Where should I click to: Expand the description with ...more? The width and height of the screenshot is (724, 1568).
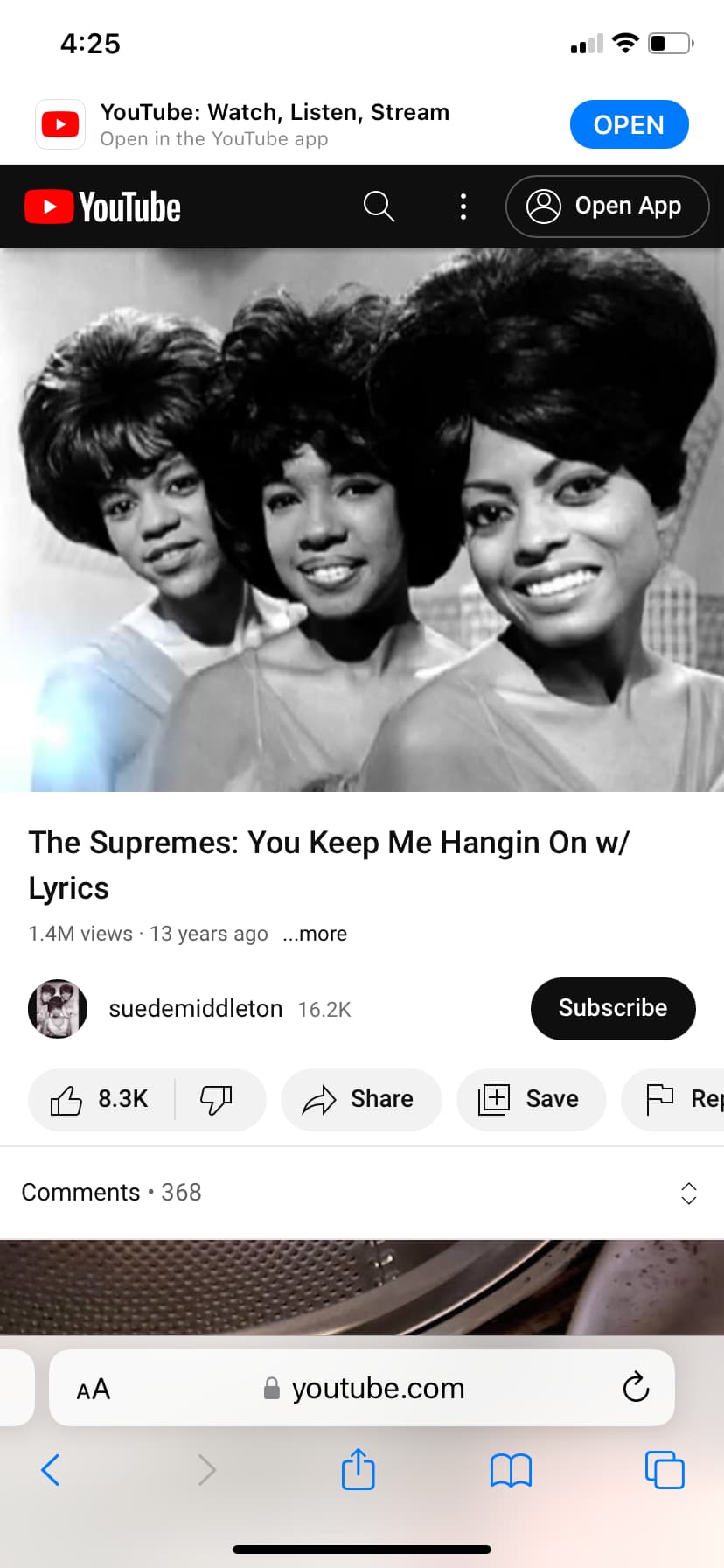click(x=315, y=934)
